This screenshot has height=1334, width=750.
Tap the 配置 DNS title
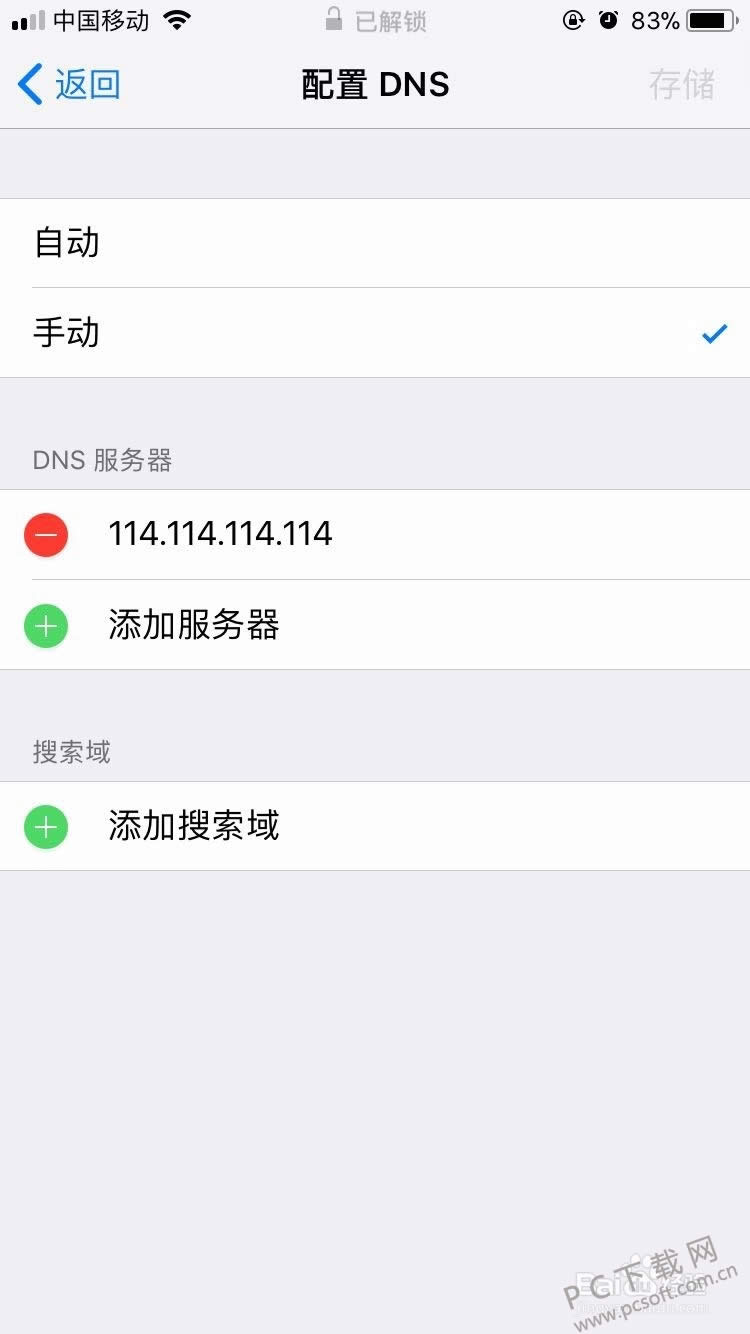pyautogui.click(x=375, y=84)
